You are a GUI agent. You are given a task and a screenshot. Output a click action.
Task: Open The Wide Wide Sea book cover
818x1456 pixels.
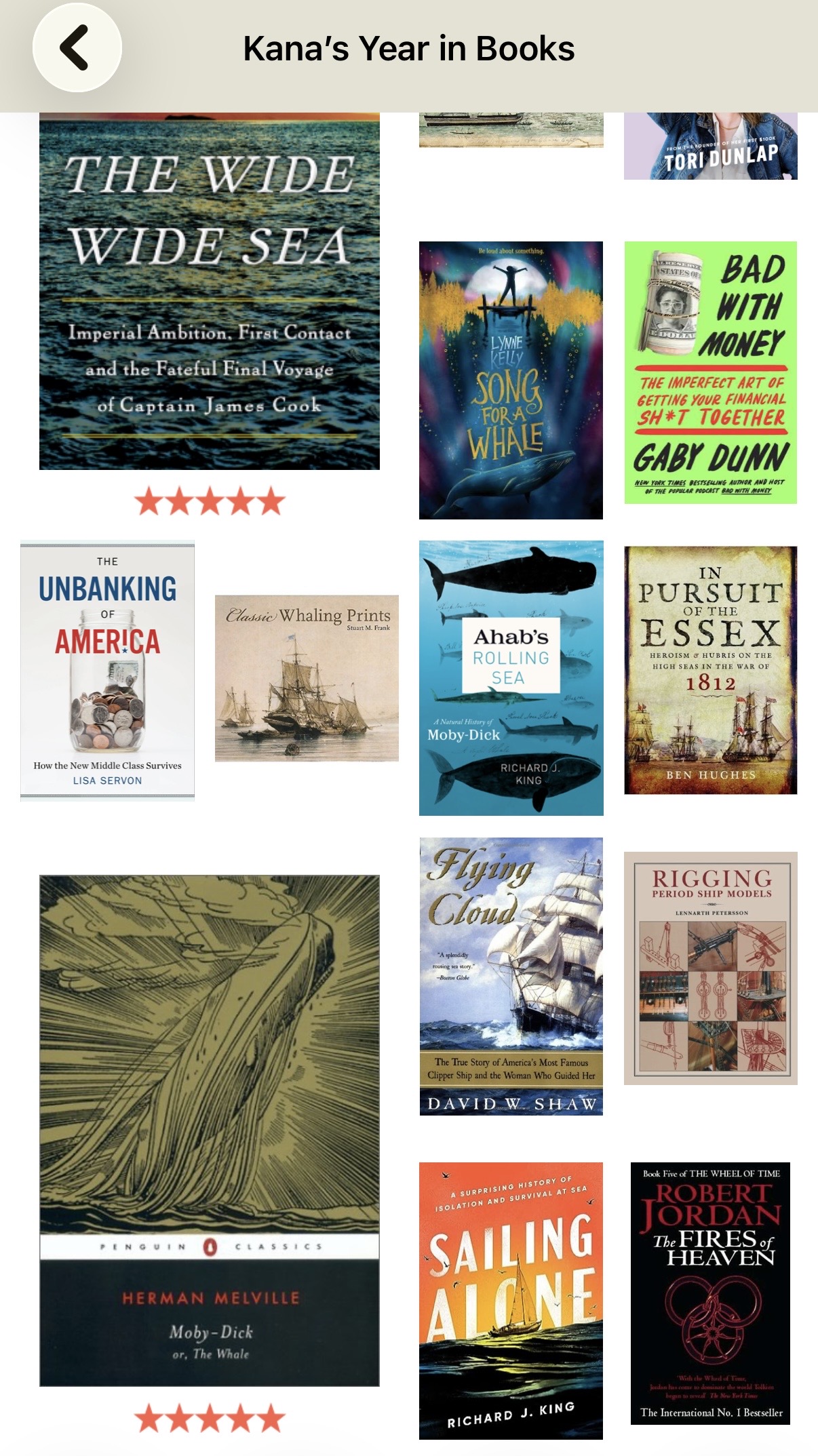click(x=209, y=292)
